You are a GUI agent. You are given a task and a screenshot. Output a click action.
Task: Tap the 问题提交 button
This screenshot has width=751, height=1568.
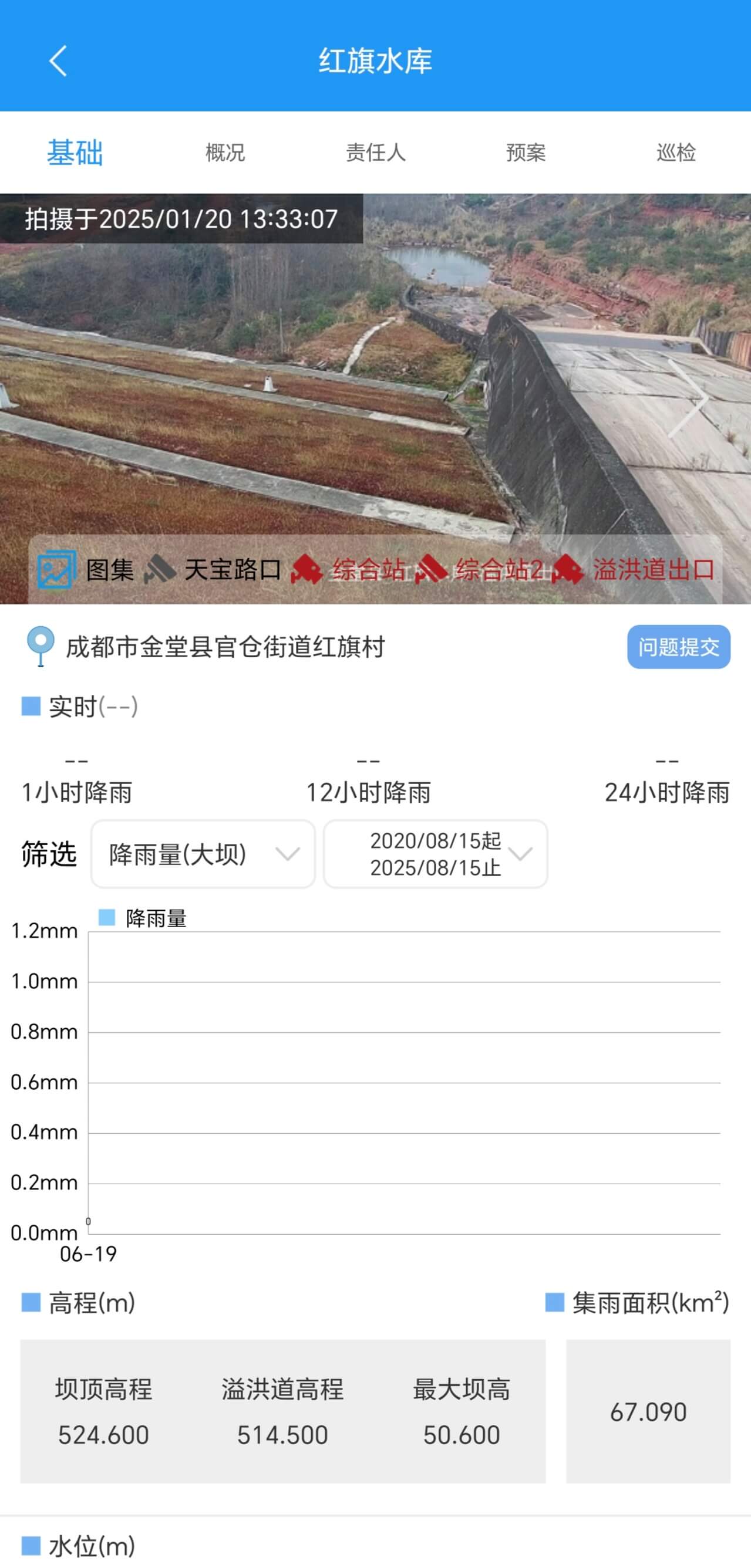point(678,647)
